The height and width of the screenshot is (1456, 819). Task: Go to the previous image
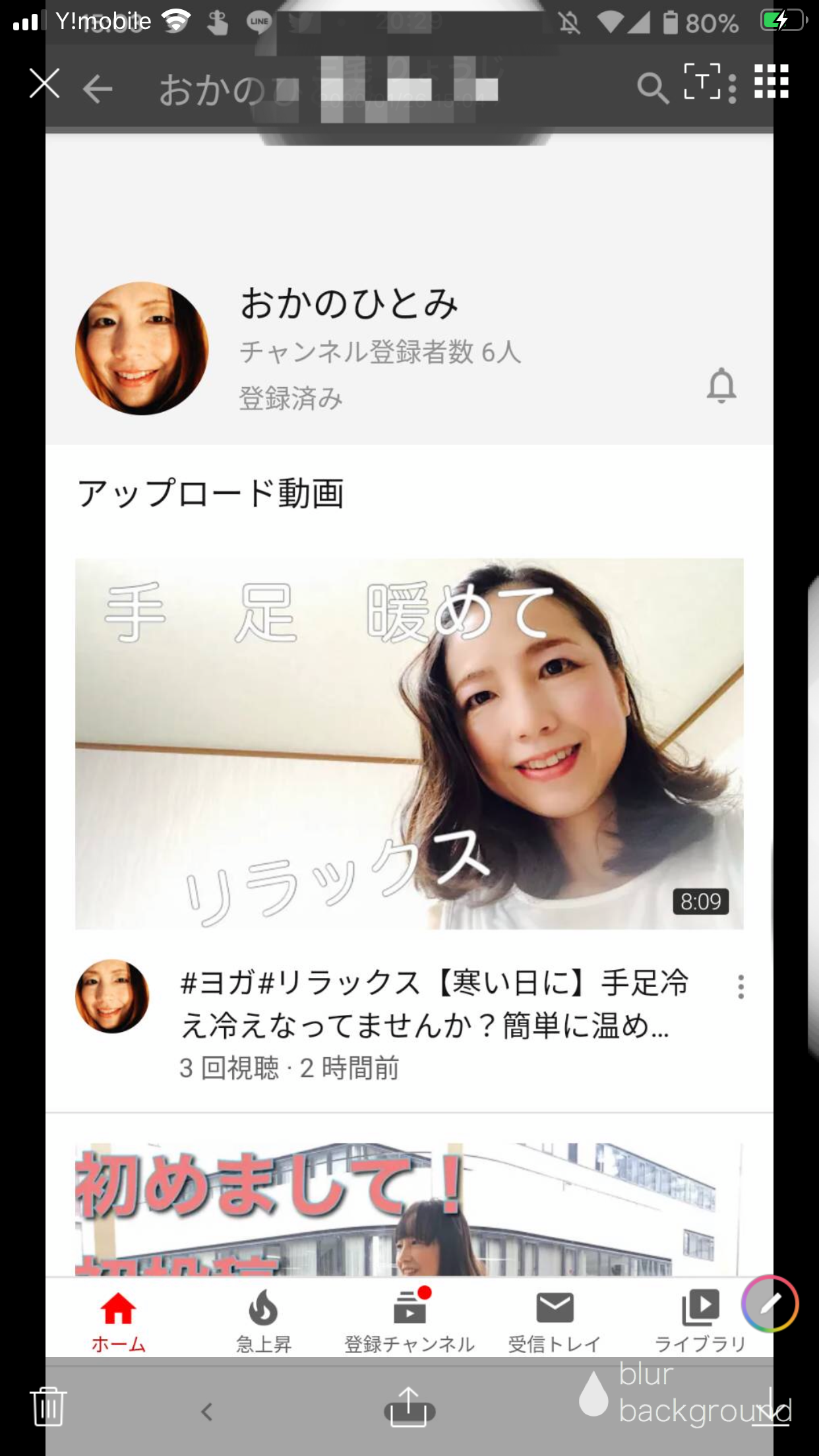pos(206,1411)
